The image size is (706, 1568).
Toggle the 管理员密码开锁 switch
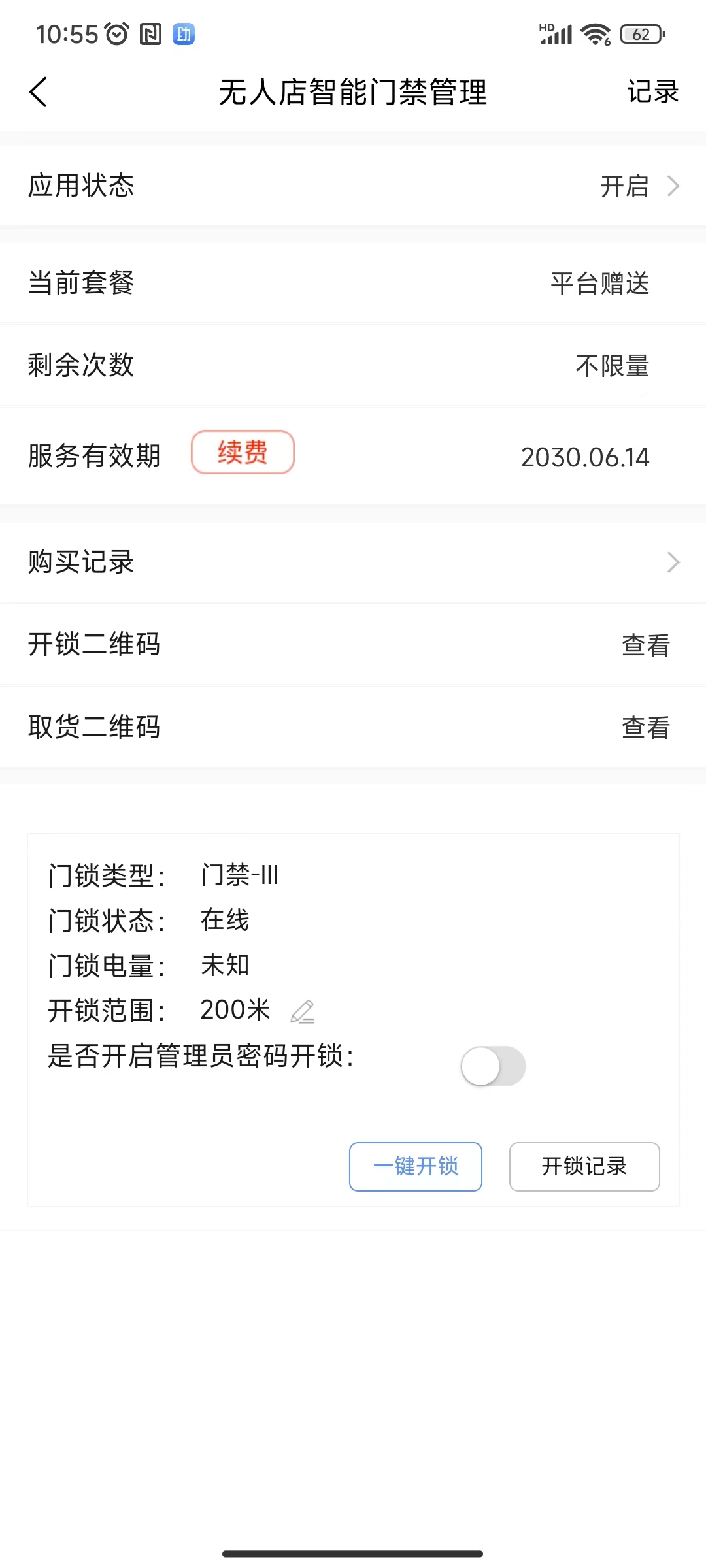click(x=493, y=1066)
